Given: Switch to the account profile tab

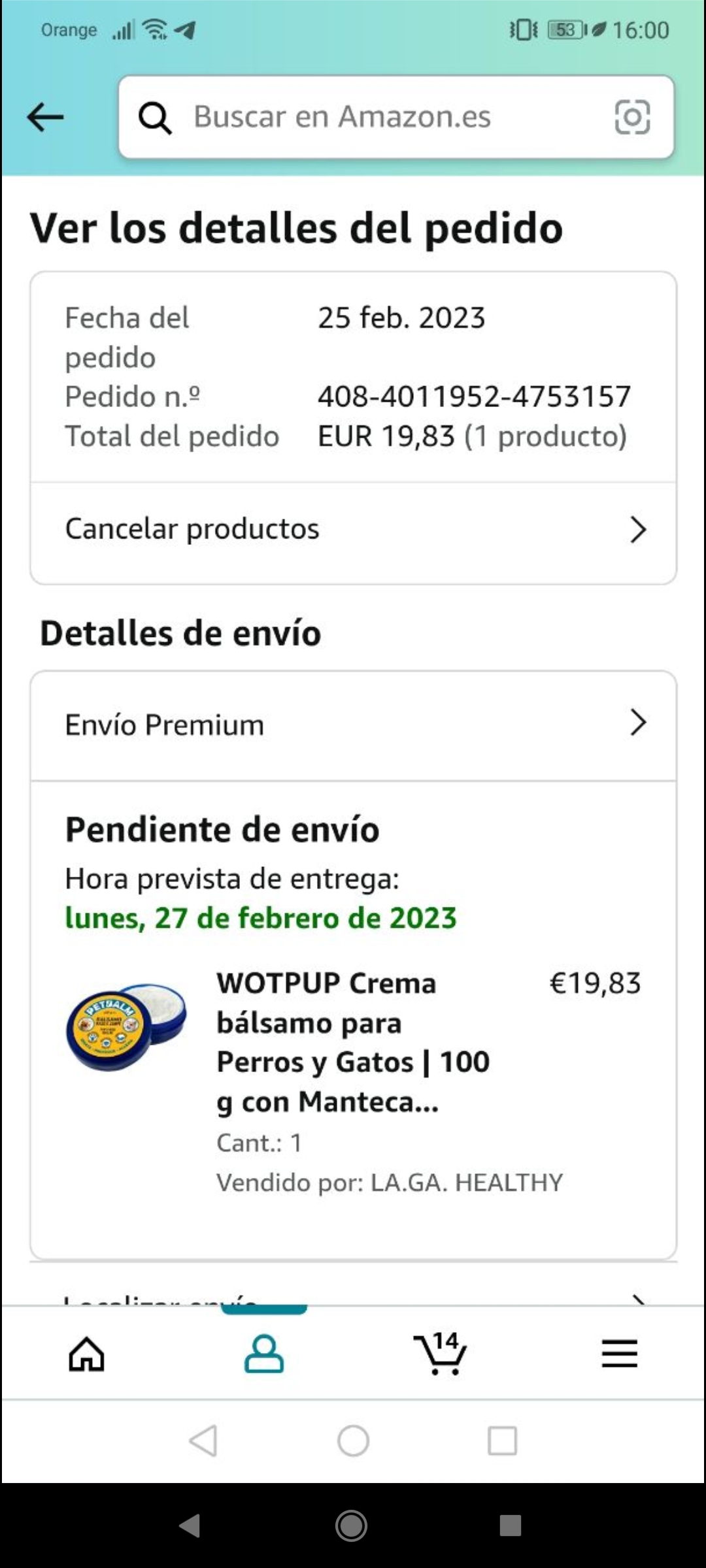Looking at the screenshot, I should click(x=264, y=1353).
